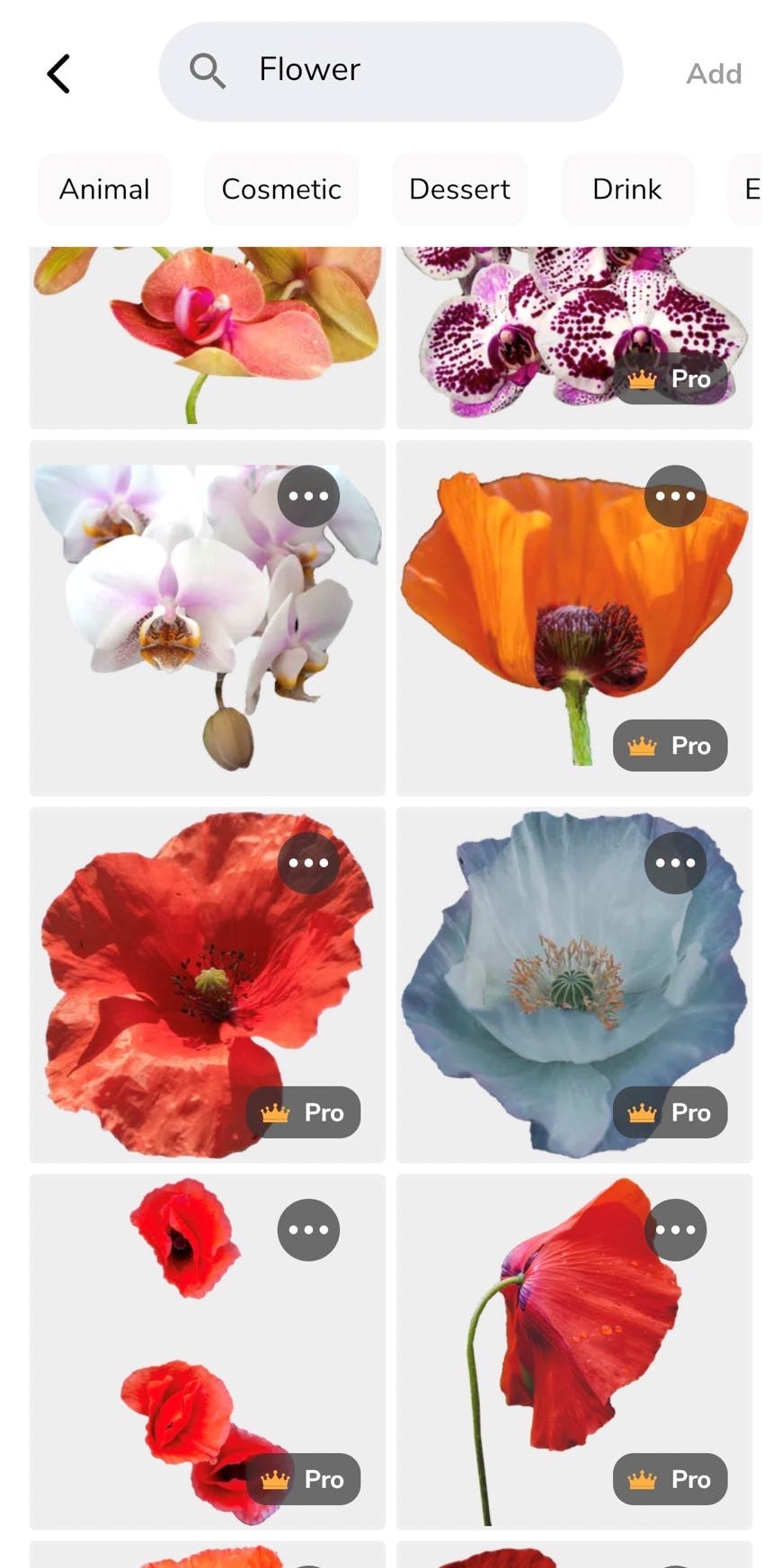Tap the Flower search field

[x=390, y=72]
